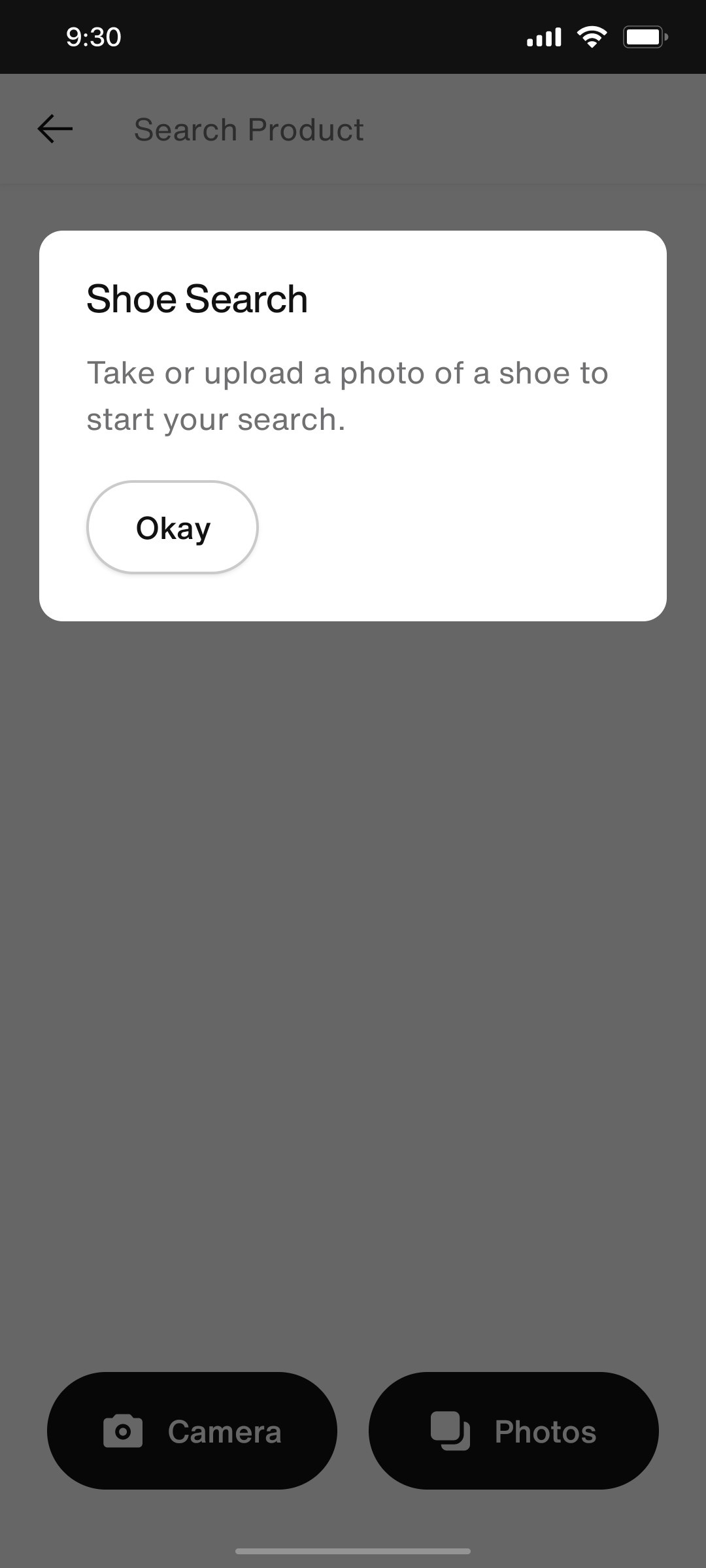Click the cellular signal icon

tap(543, 36)
